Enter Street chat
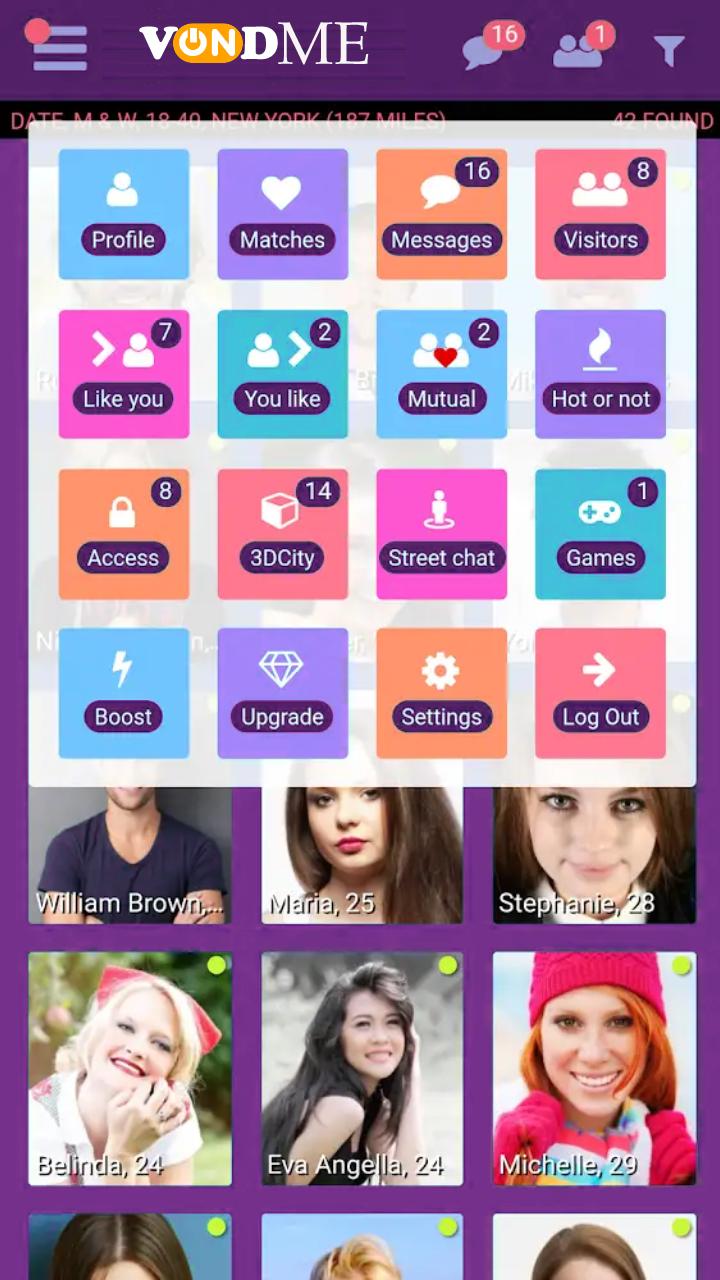The image size is (720, 1280). [x=441, y=534]
